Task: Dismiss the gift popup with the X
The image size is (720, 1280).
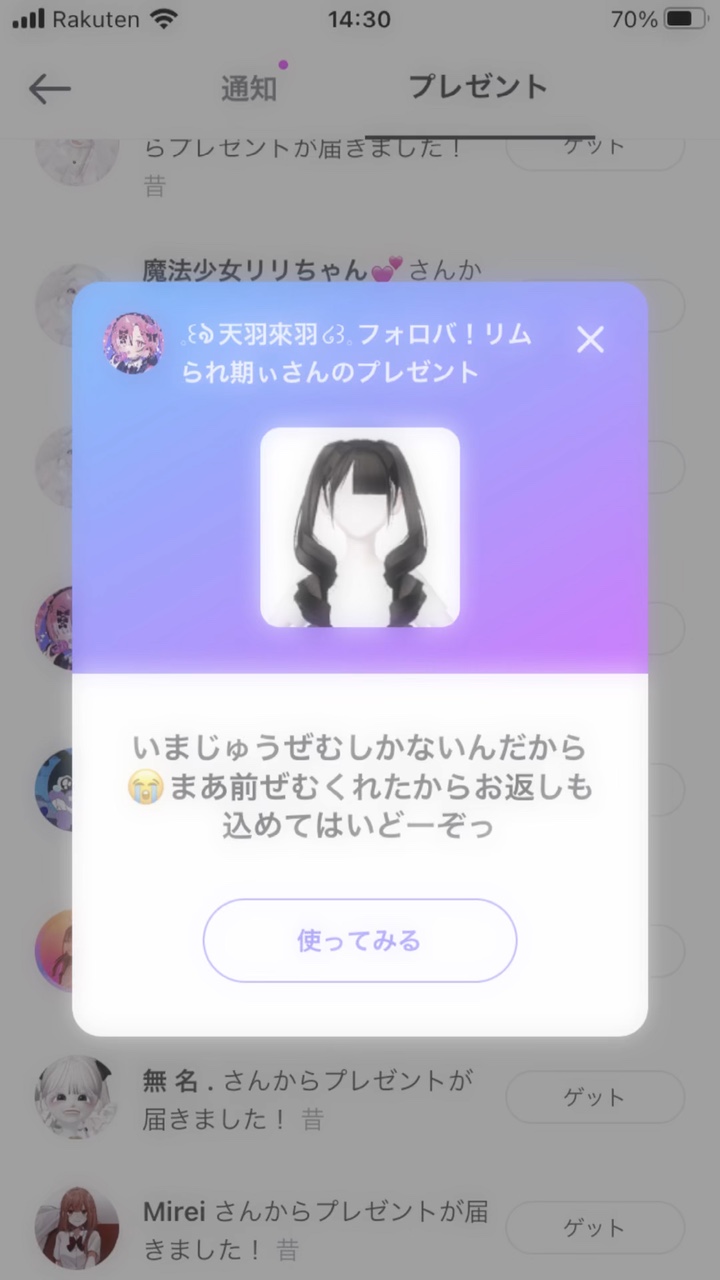Action: tap(590, 340)
